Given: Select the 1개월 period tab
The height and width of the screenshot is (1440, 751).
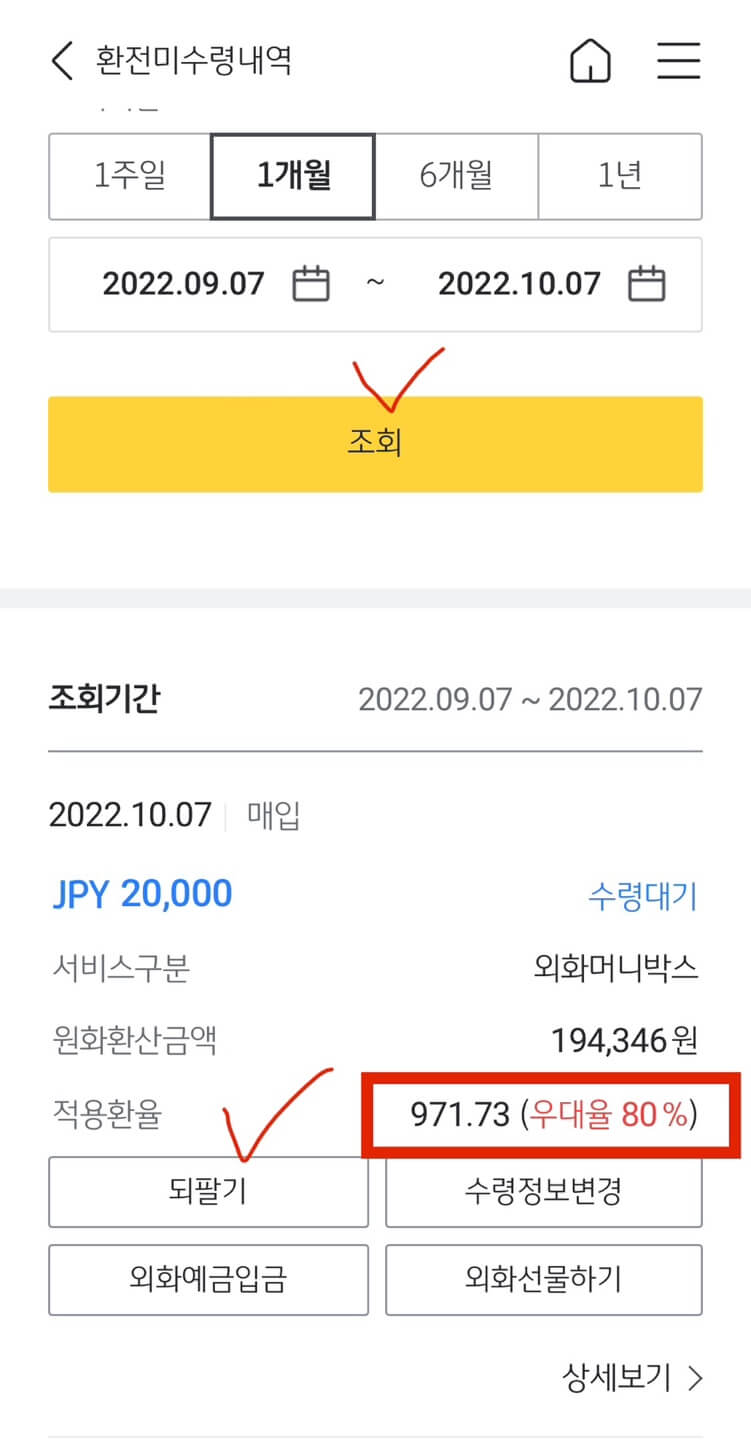Looking at the screenshot, I should point(293,176).
